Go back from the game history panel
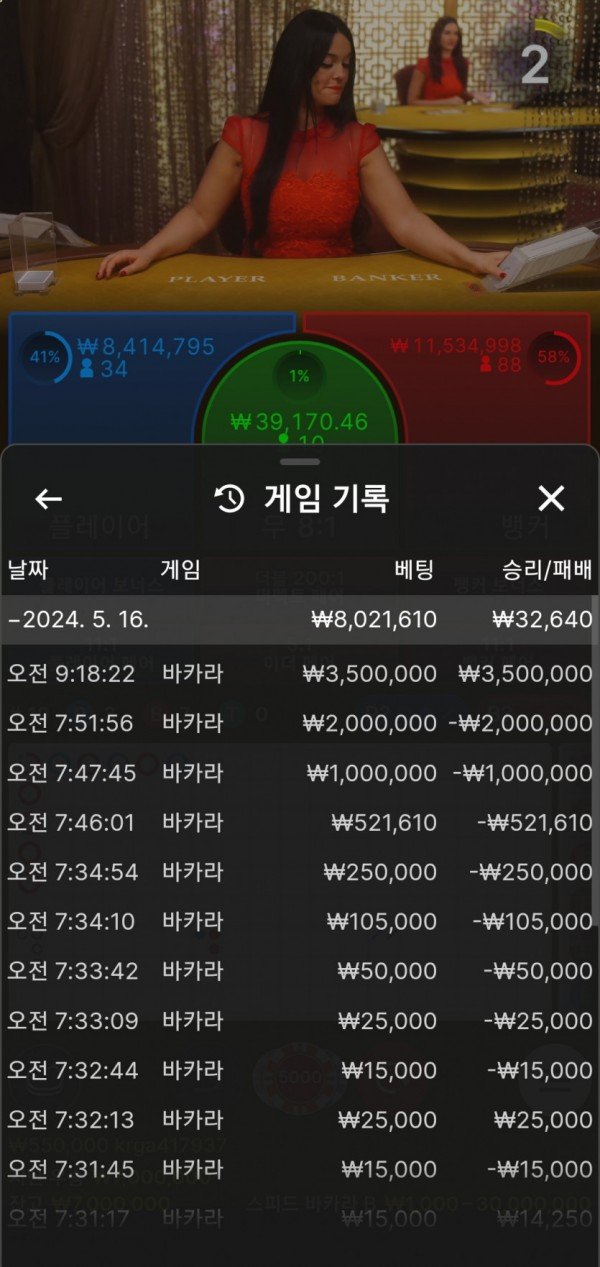This screenshot has height=1267, width=600. (x=48, y=499)
